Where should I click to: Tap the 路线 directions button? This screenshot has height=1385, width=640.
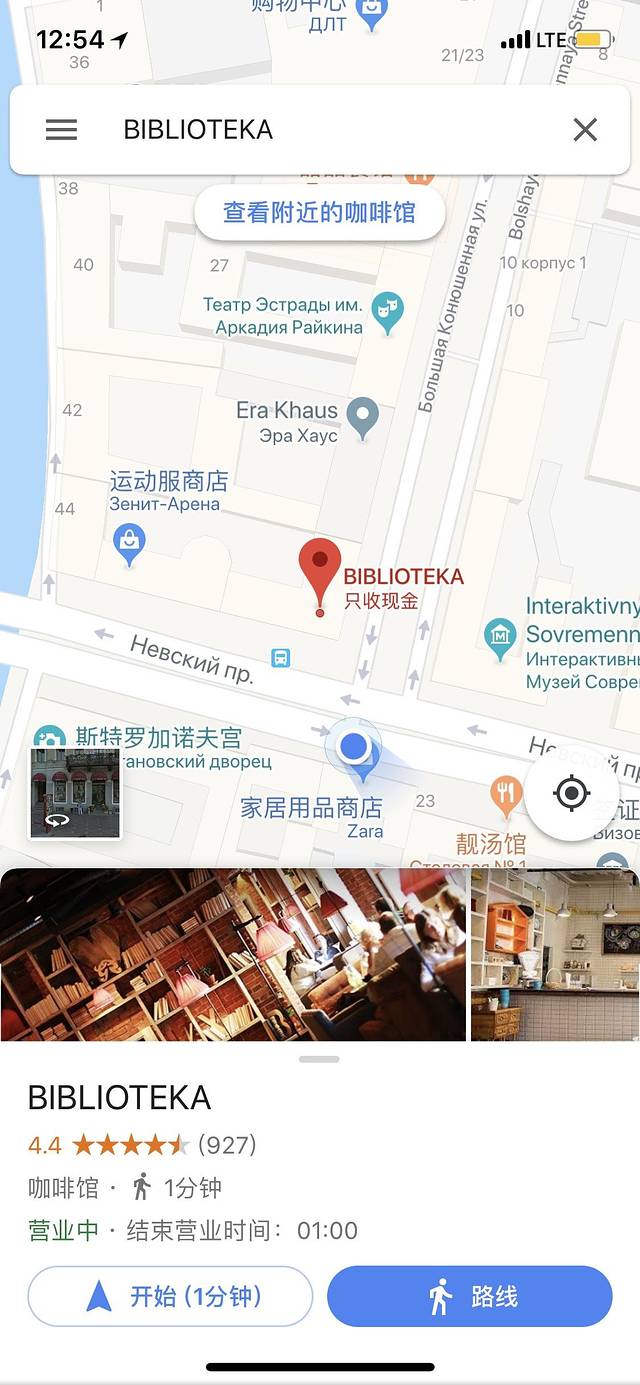tap(469, 1297)
